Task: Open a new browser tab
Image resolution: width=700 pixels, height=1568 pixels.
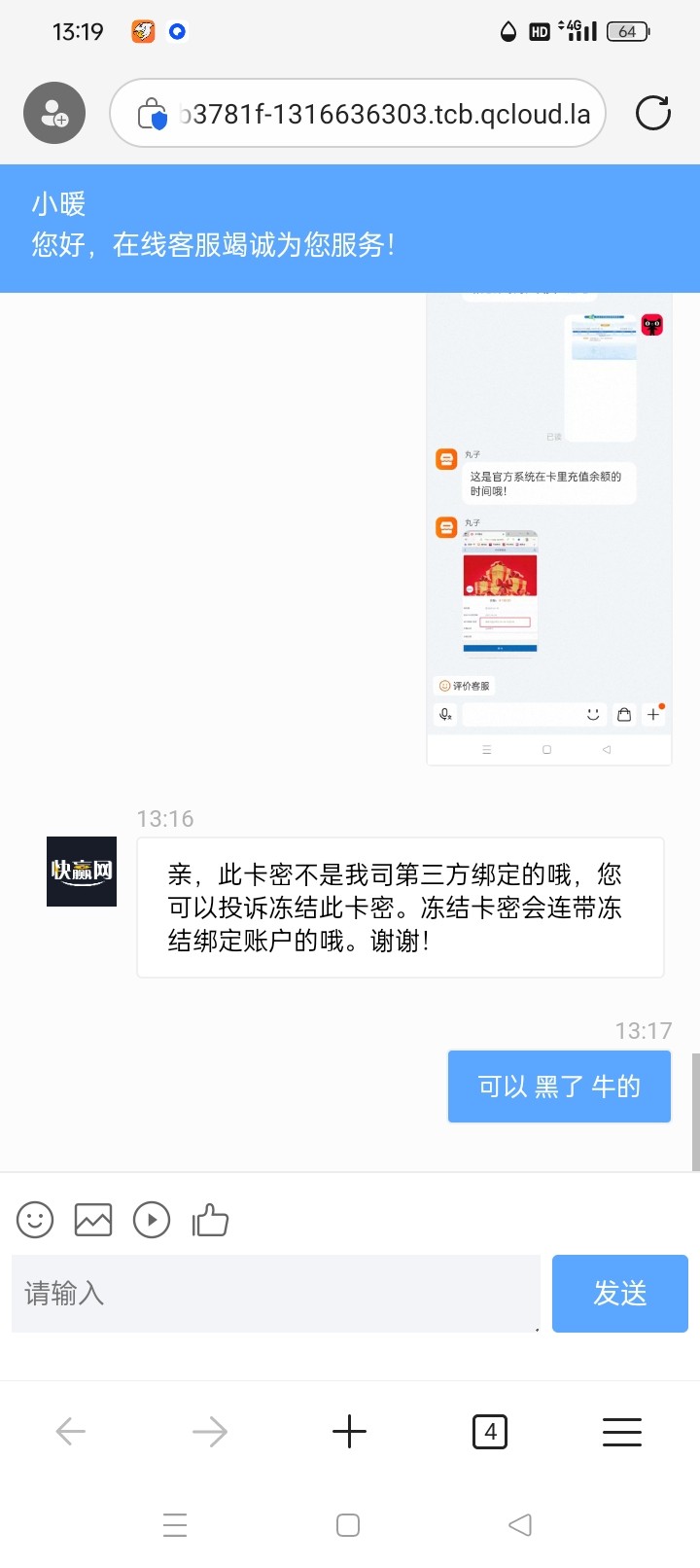Action: pos(349,1432)
